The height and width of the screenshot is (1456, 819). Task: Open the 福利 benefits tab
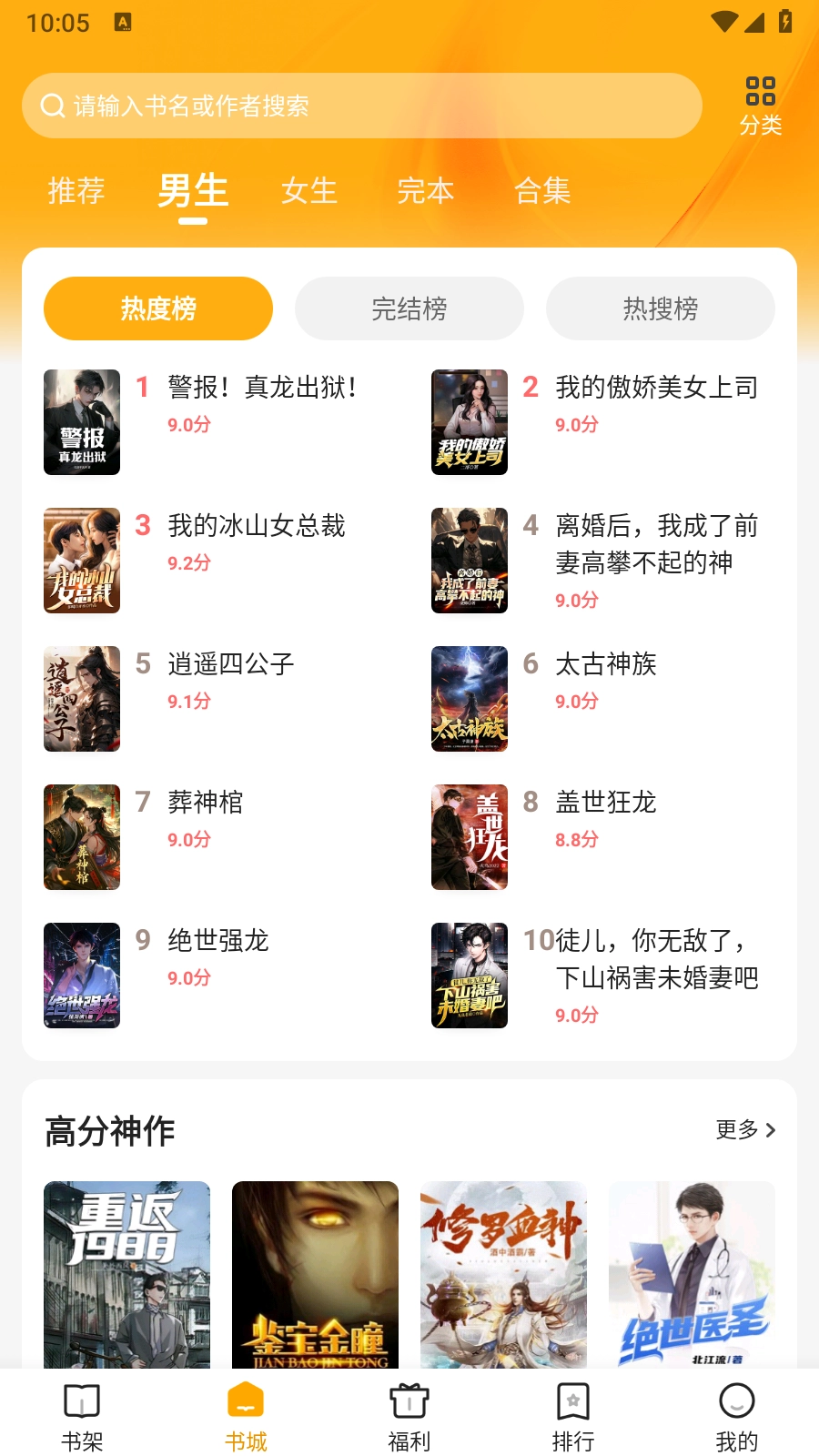pos(409,1417)
